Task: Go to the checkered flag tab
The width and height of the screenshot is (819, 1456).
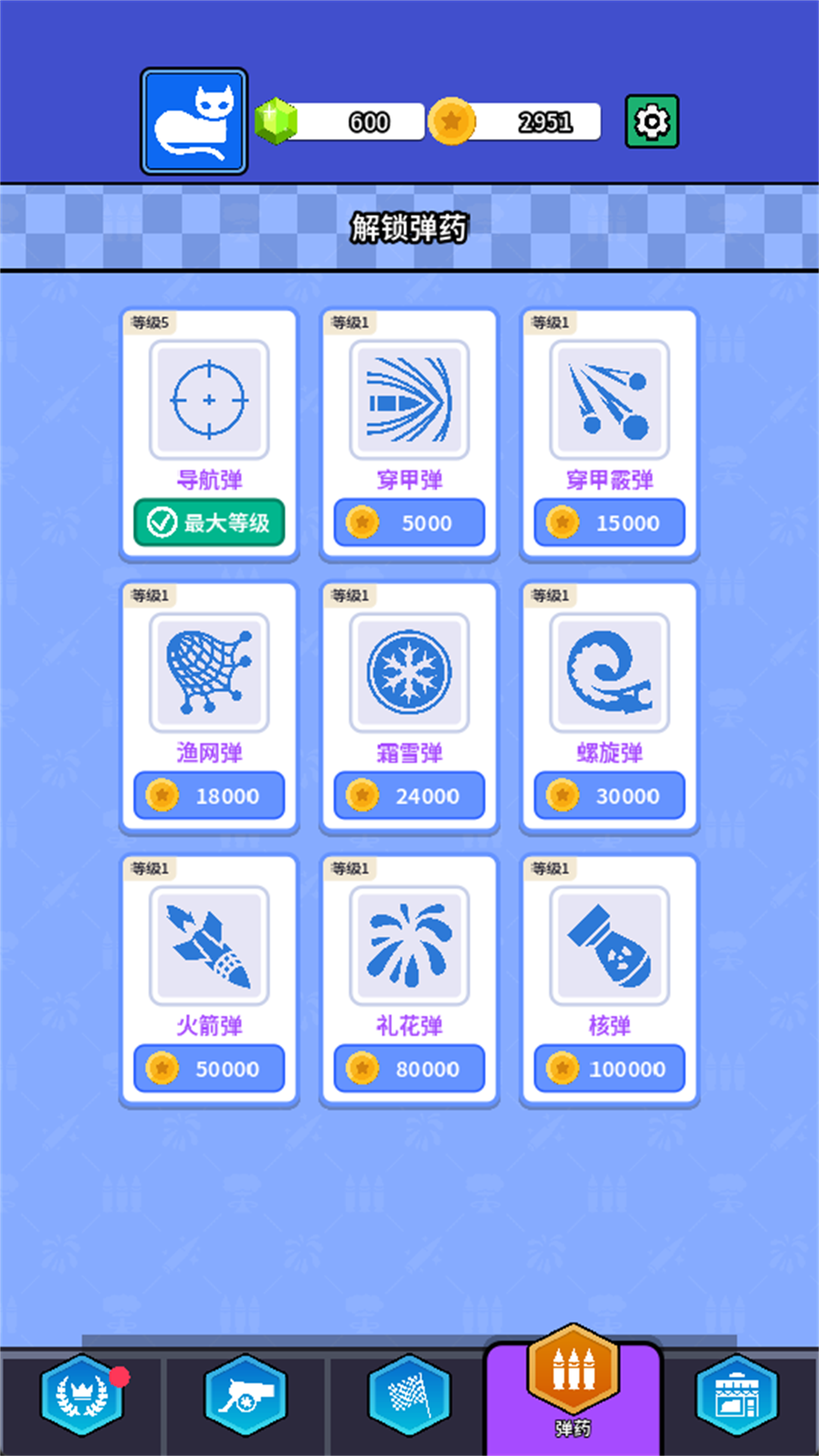Action: [409, 1395]
